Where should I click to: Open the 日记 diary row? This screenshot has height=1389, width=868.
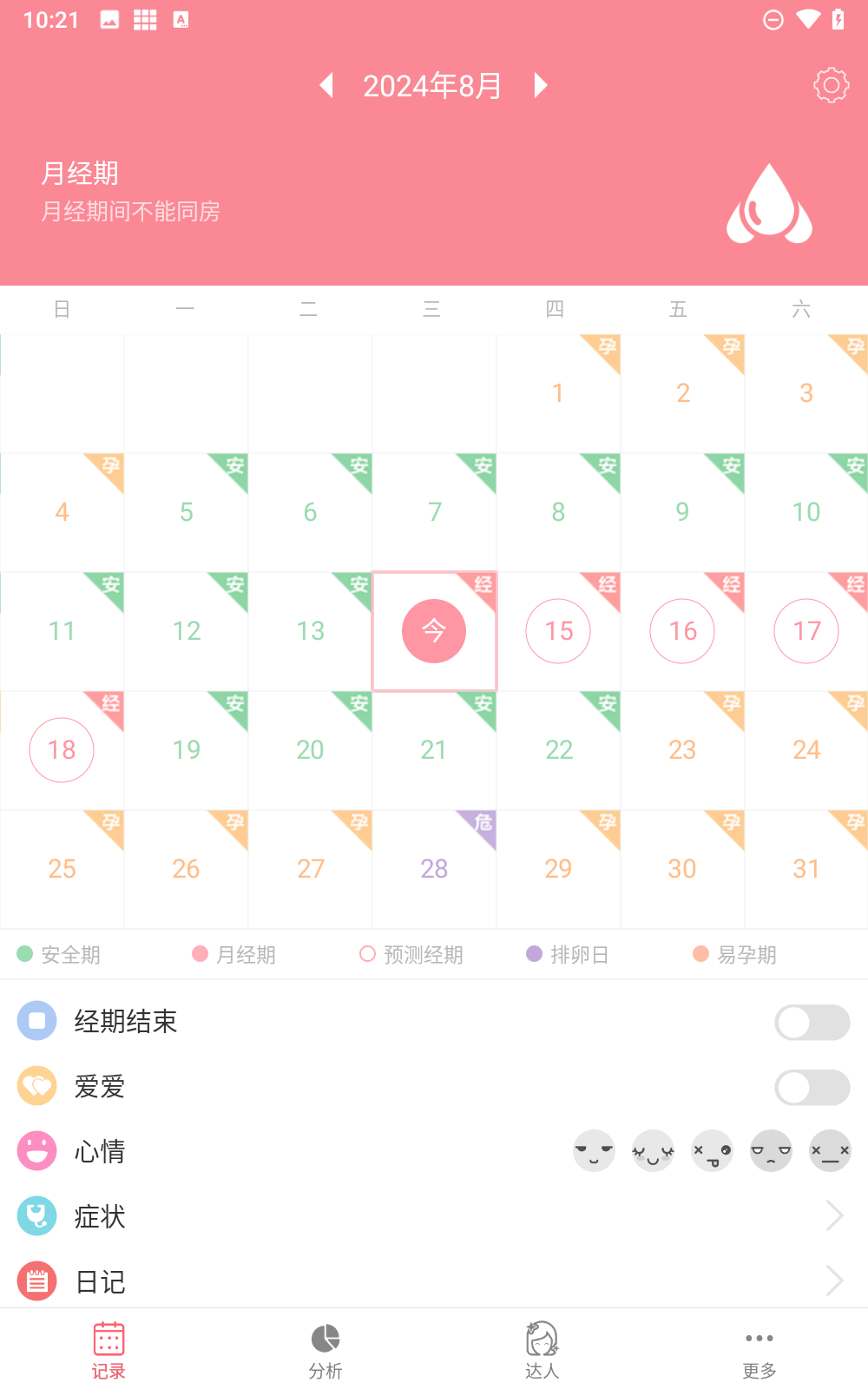pyautogui.click(x=434, y=1281)
